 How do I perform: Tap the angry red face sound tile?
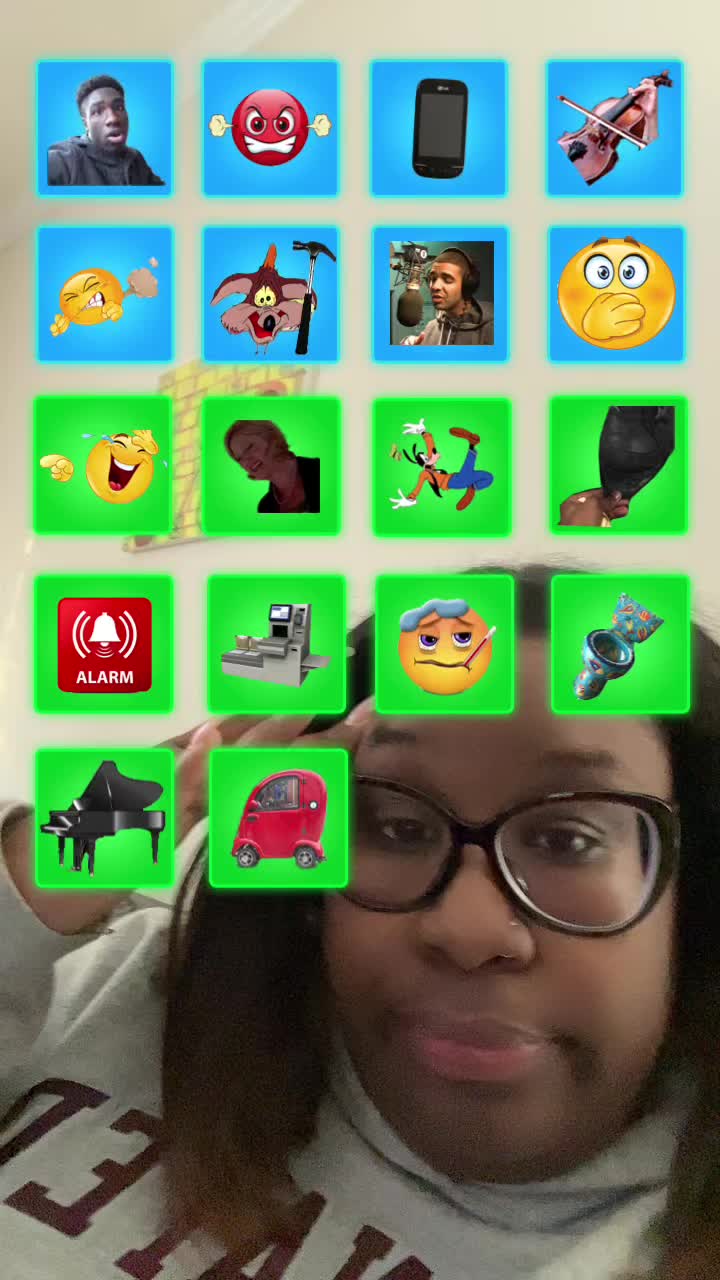270,127
